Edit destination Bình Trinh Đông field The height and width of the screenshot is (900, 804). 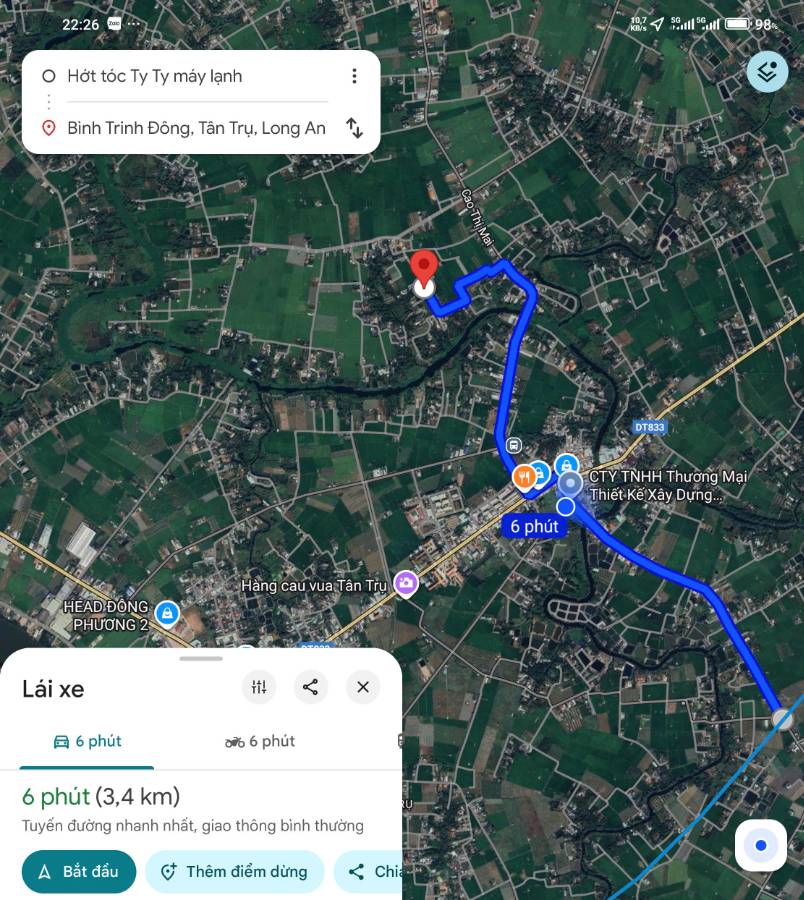pyautogui.click(x=196, y=128)
